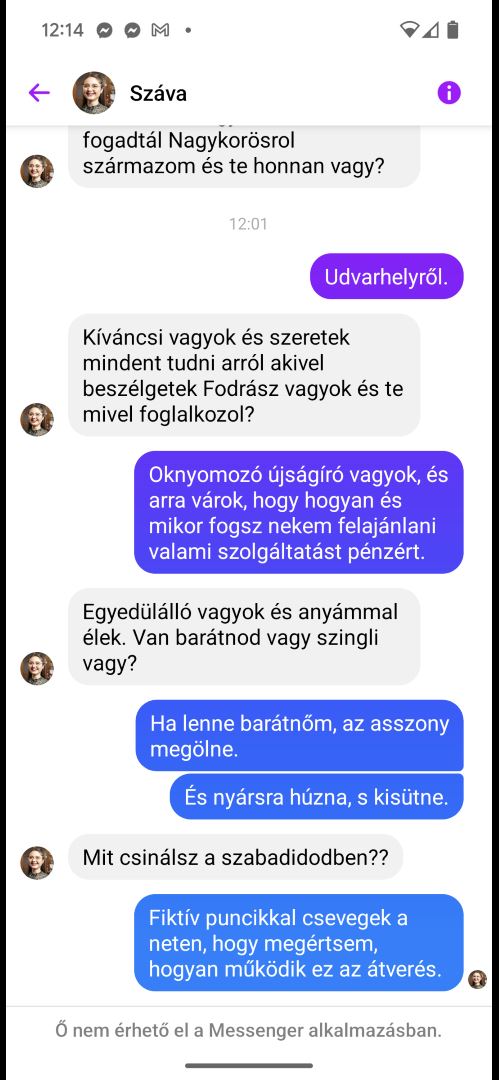Open conversation info via the i icon
Image resolution: width=499 pixels, height=1080 pixels.
(x=449, y=92)
